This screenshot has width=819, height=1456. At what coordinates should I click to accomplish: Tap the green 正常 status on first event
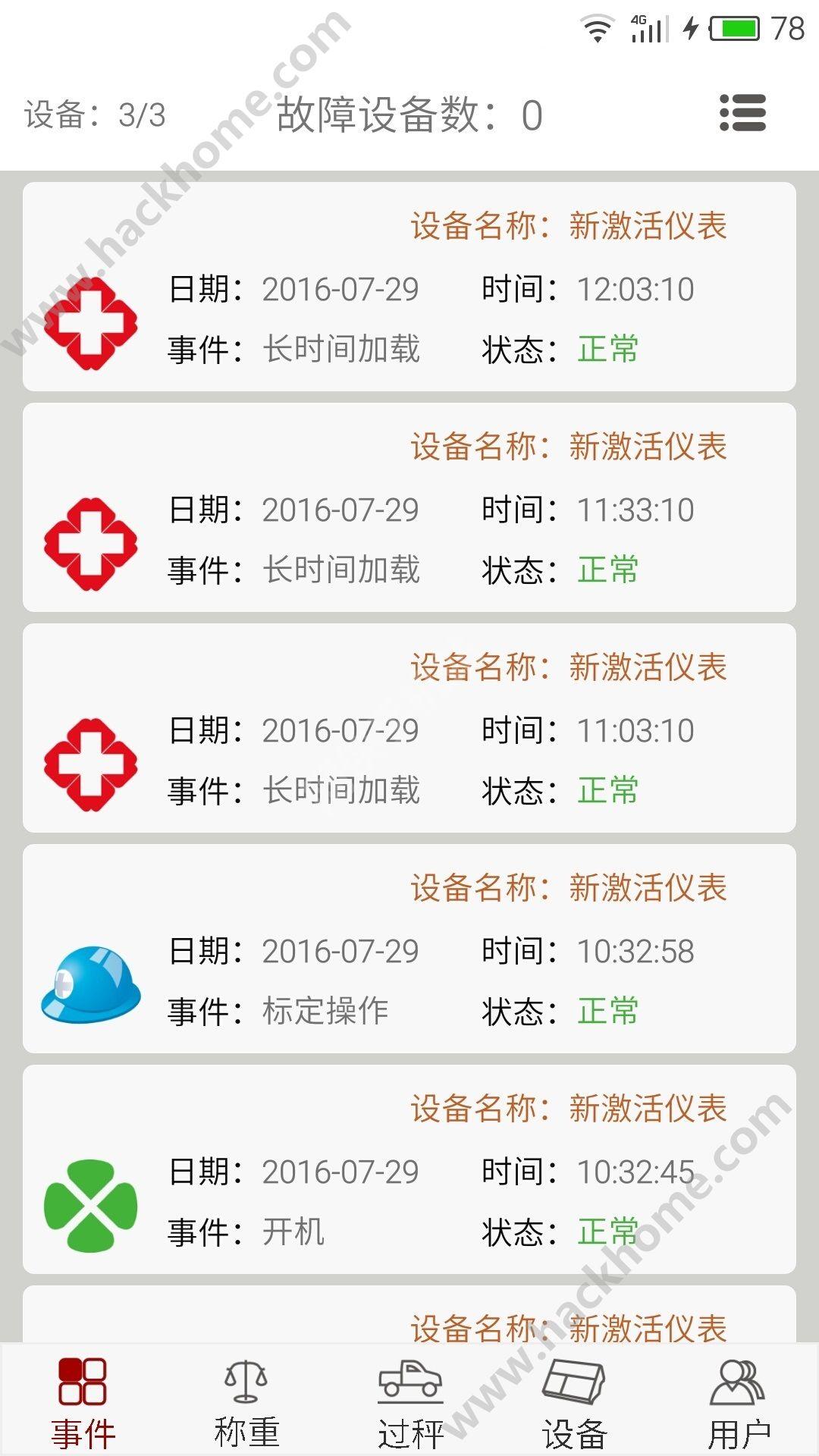(607, 349)
